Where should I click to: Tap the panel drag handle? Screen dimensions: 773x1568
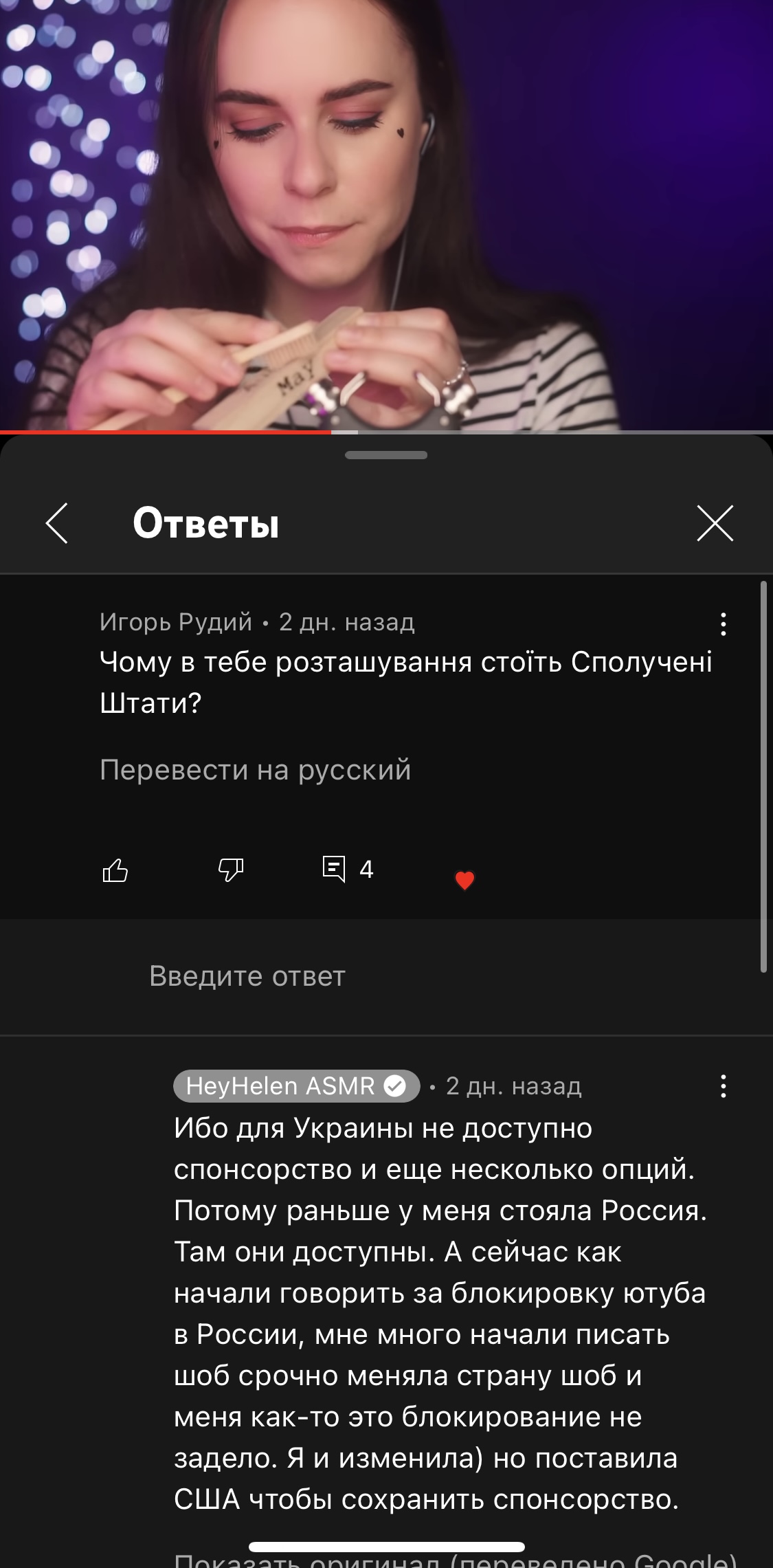click(386, 455)
